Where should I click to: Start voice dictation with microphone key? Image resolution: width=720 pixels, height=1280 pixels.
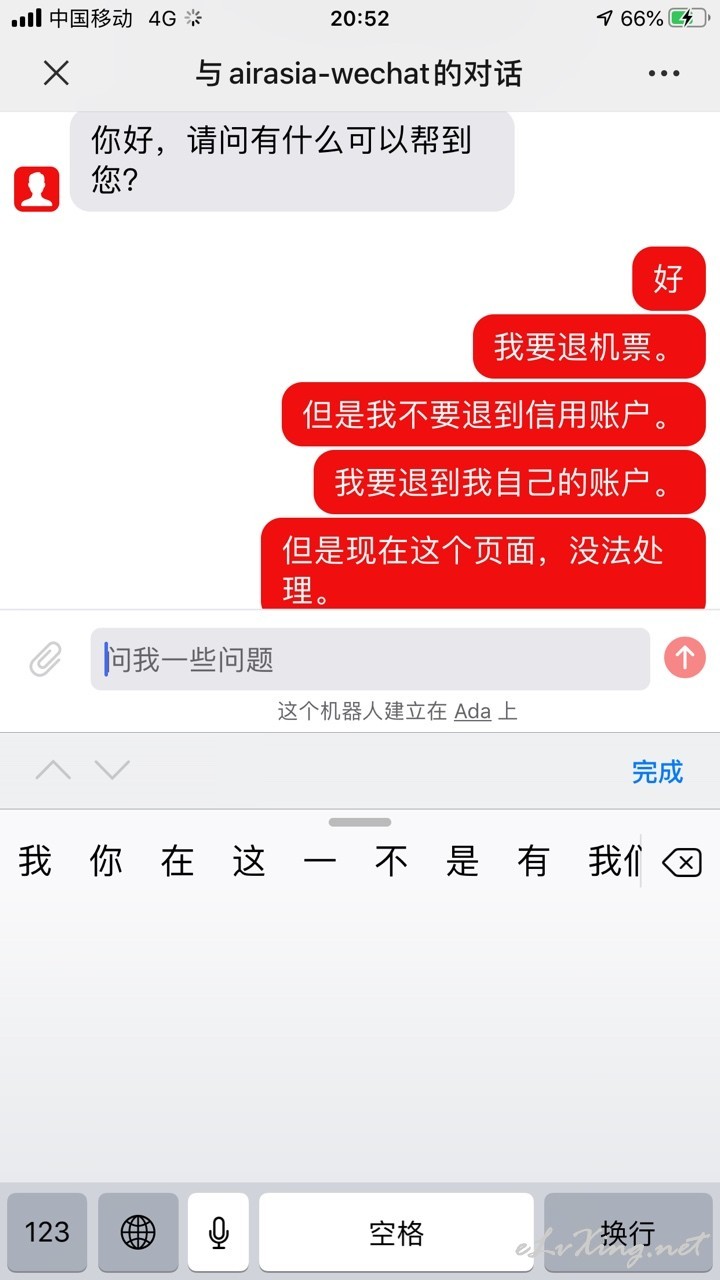(x=219, y=1232)
